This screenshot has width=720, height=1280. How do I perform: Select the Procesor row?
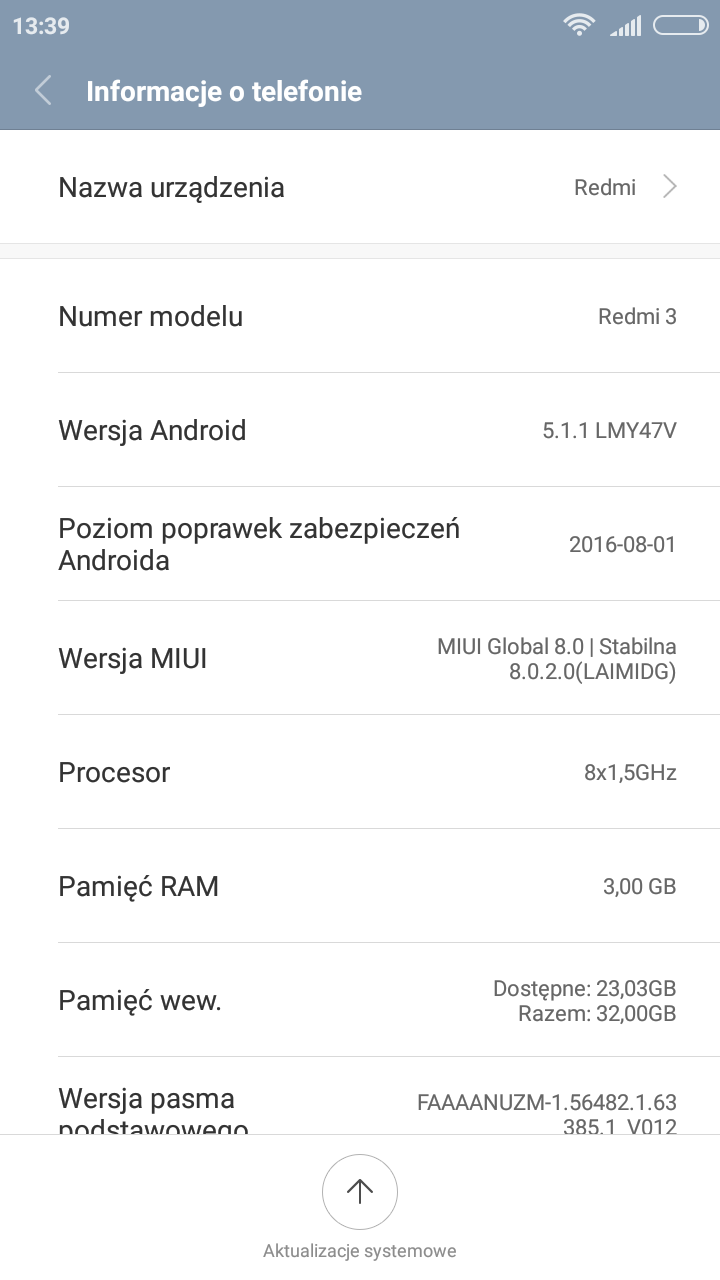[360, 772]
